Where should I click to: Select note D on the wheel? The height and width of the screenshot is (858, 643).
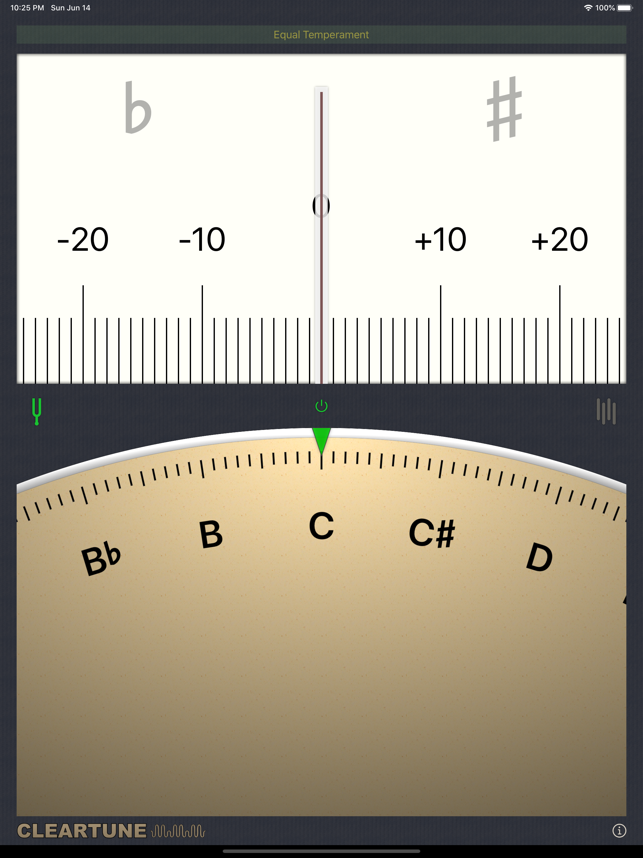coord(539,557)
